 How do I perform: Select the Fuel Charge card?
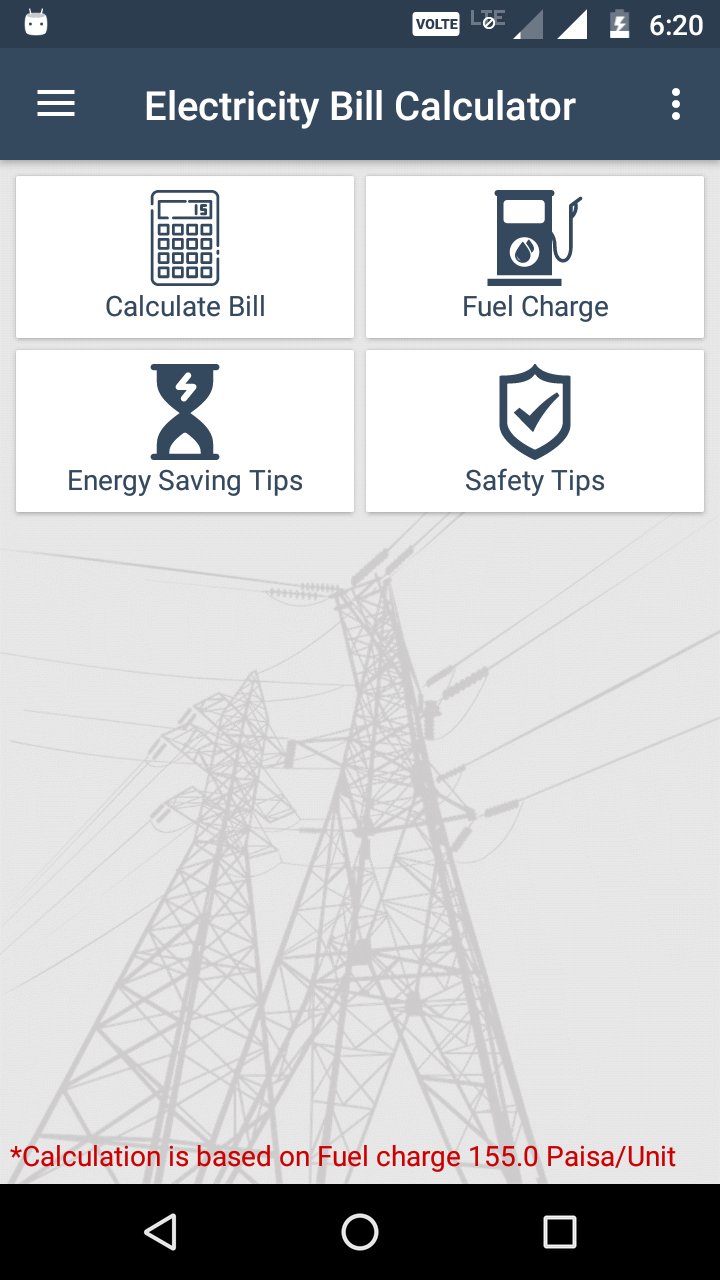click(535, 257)
